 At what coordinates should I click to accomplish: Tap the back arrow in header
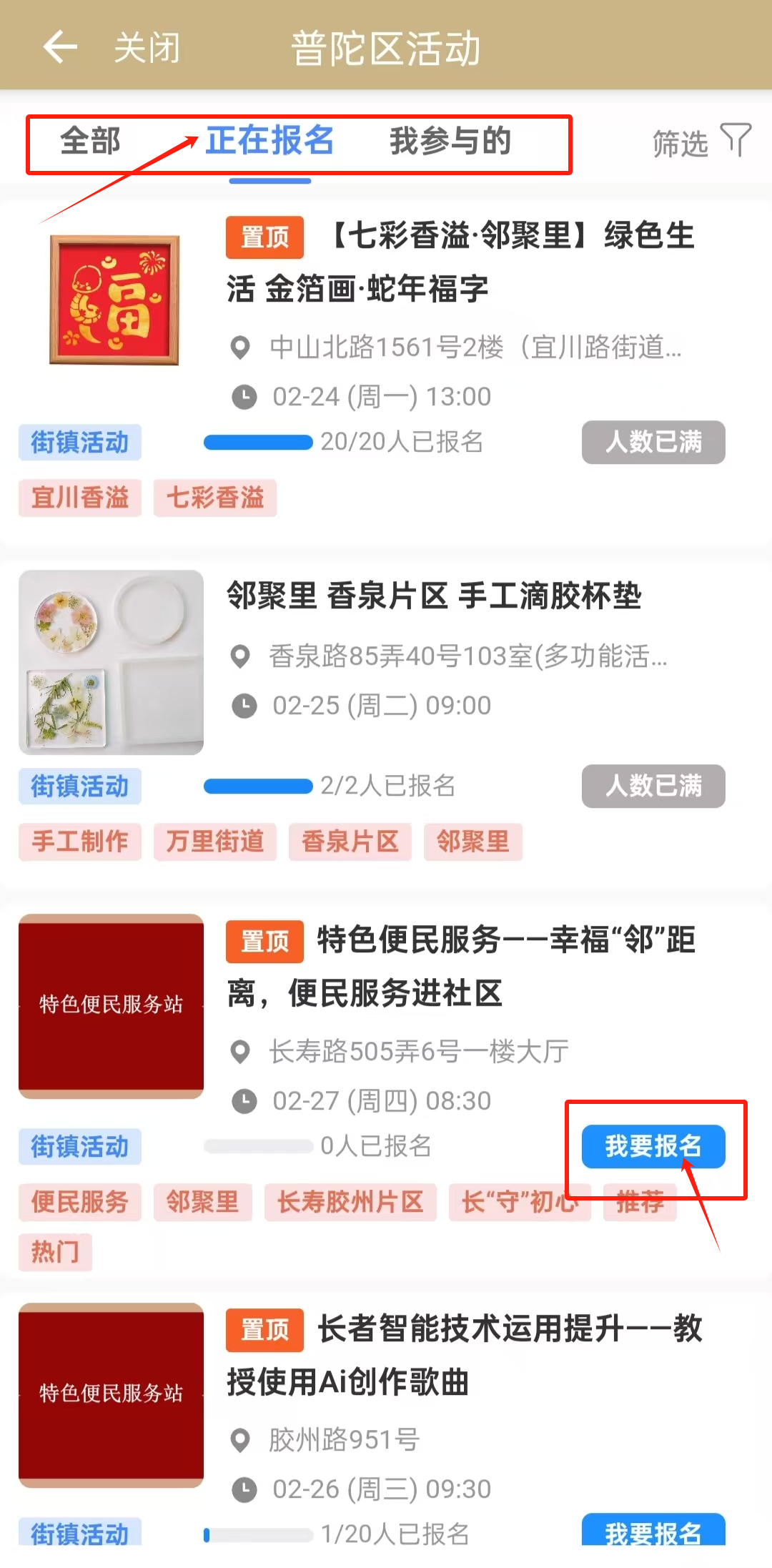[60, 47]
